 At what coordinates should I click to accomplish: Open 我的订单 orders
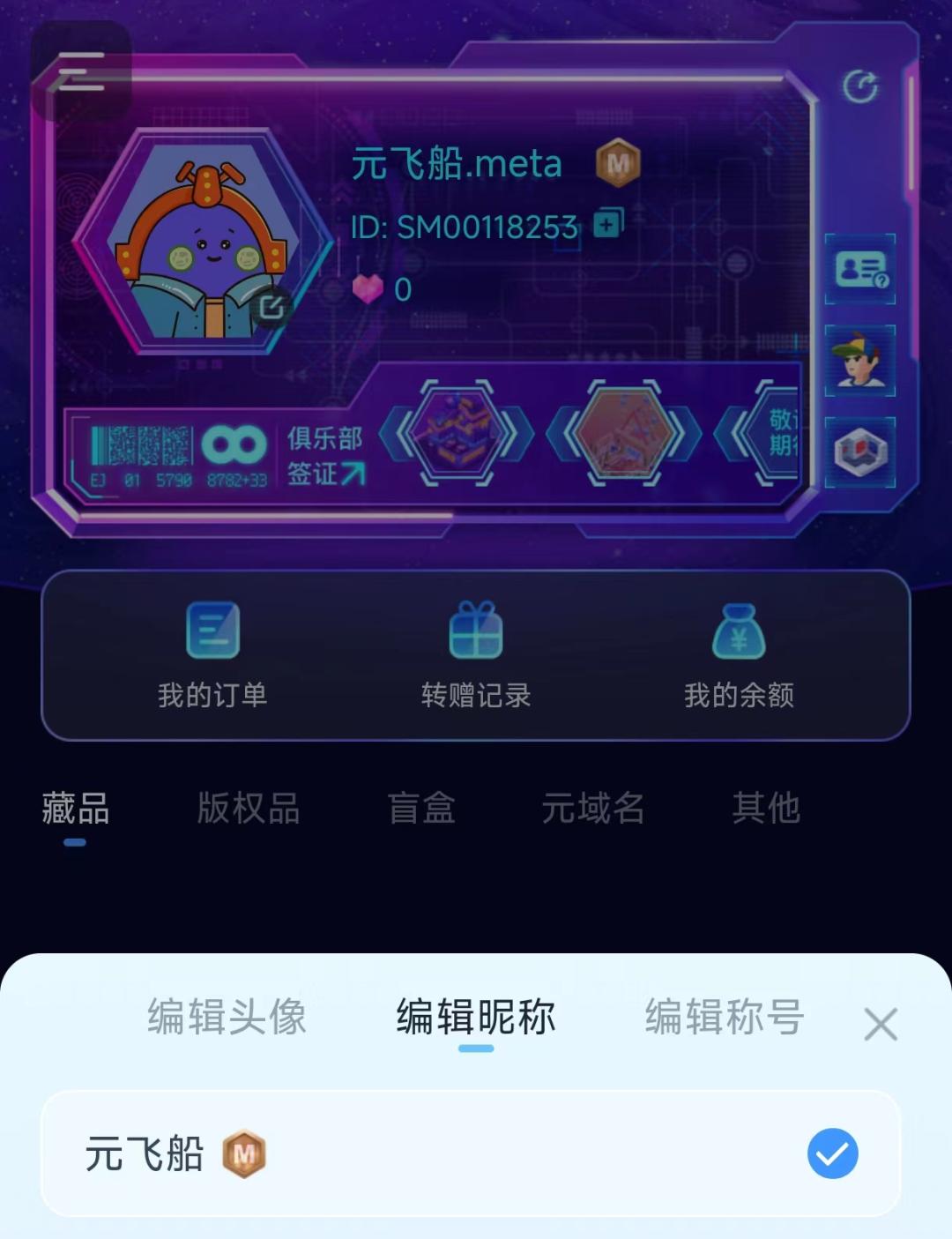tap(212, 655)
